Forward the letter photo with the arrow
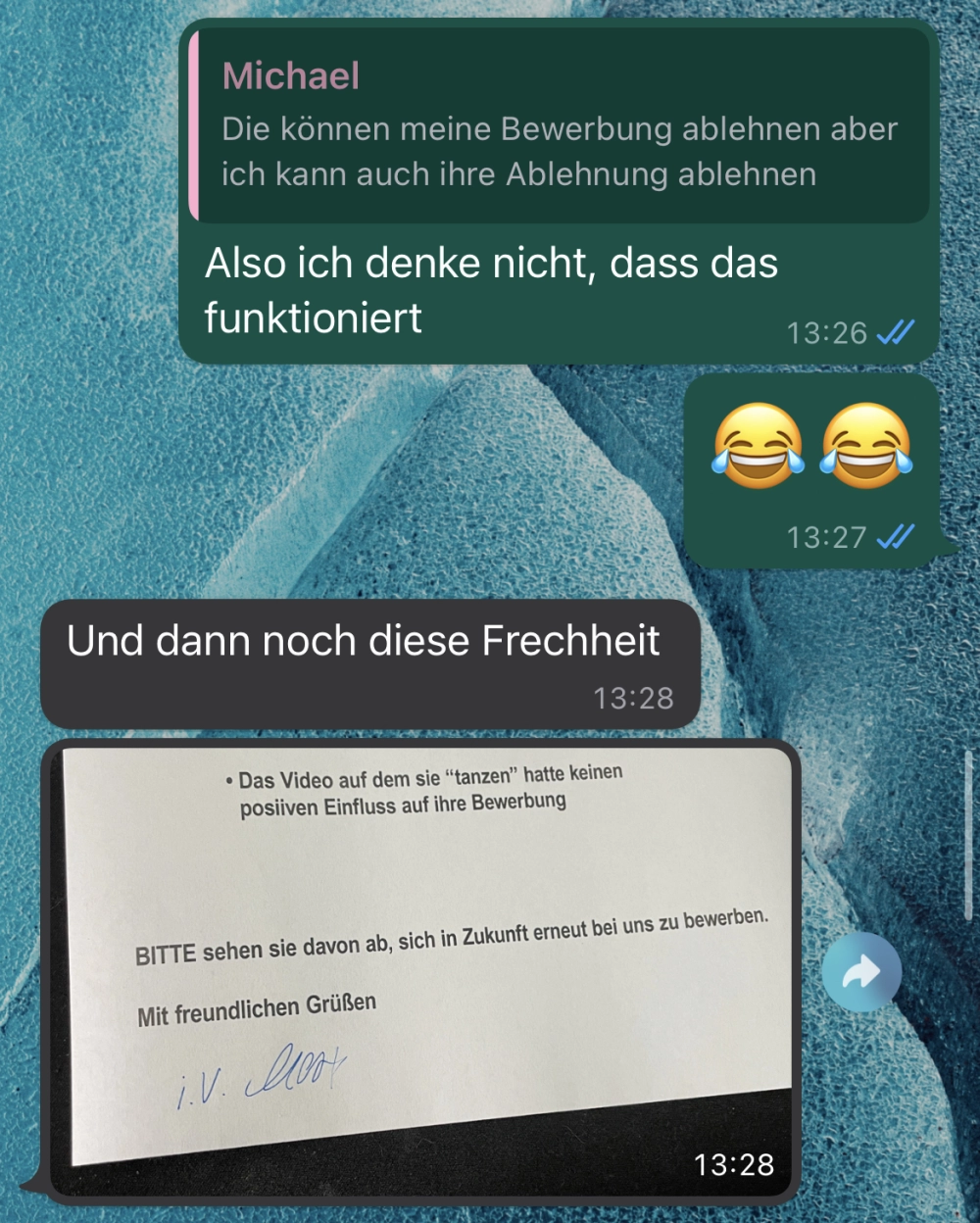Image resolution: width=980 pixels, height=1223 pixels. pyautogui.click(x=860, y=972)
